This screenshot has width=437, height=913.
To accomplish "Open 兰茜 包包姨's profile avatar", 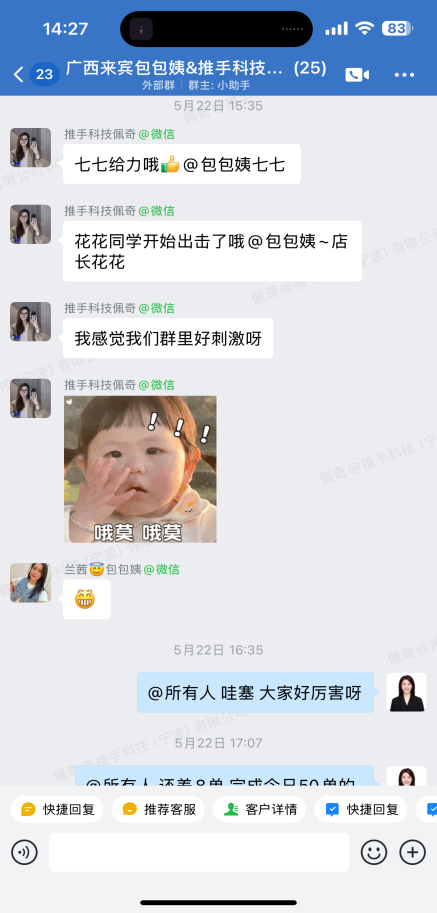I will [x=30, y=582].
